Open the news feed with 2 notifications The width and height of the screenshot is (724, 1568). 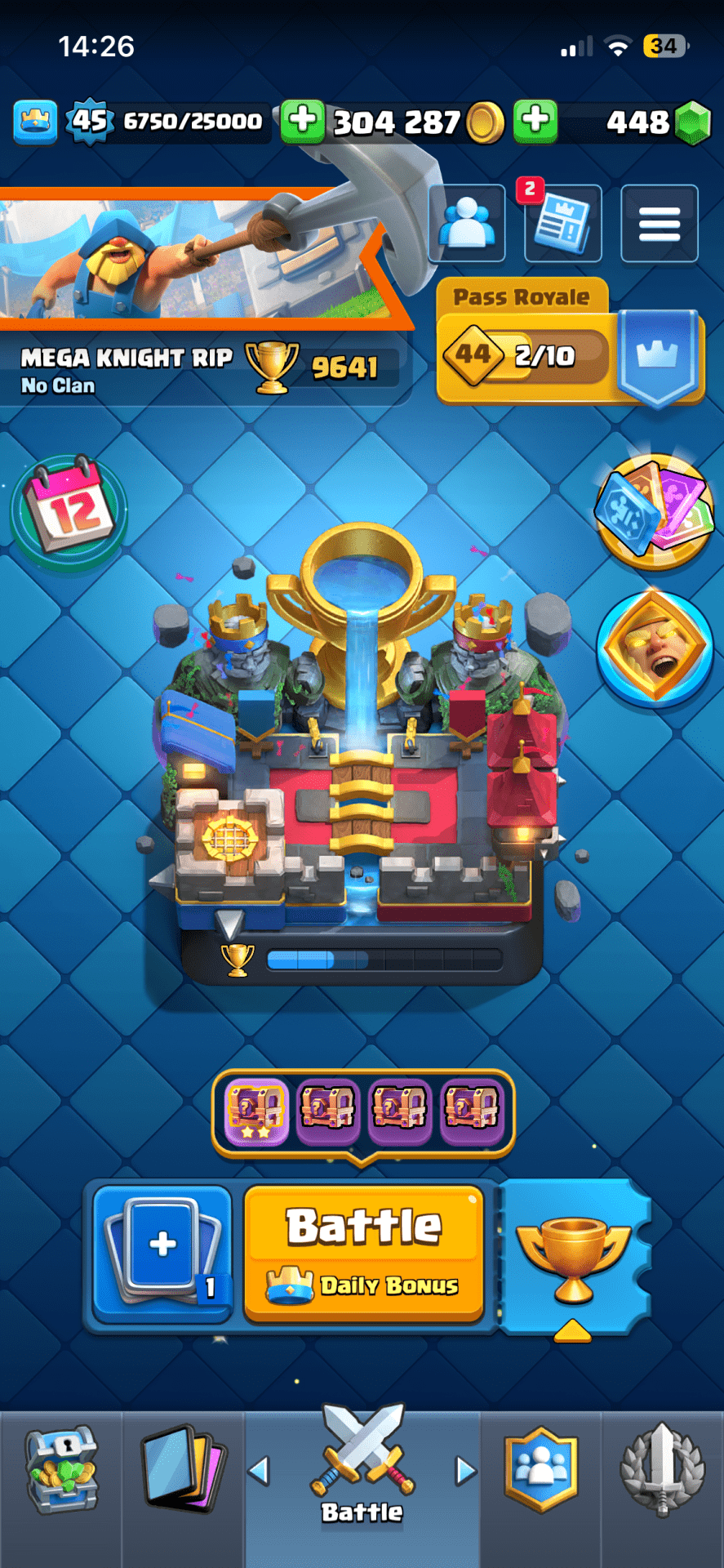562,223
